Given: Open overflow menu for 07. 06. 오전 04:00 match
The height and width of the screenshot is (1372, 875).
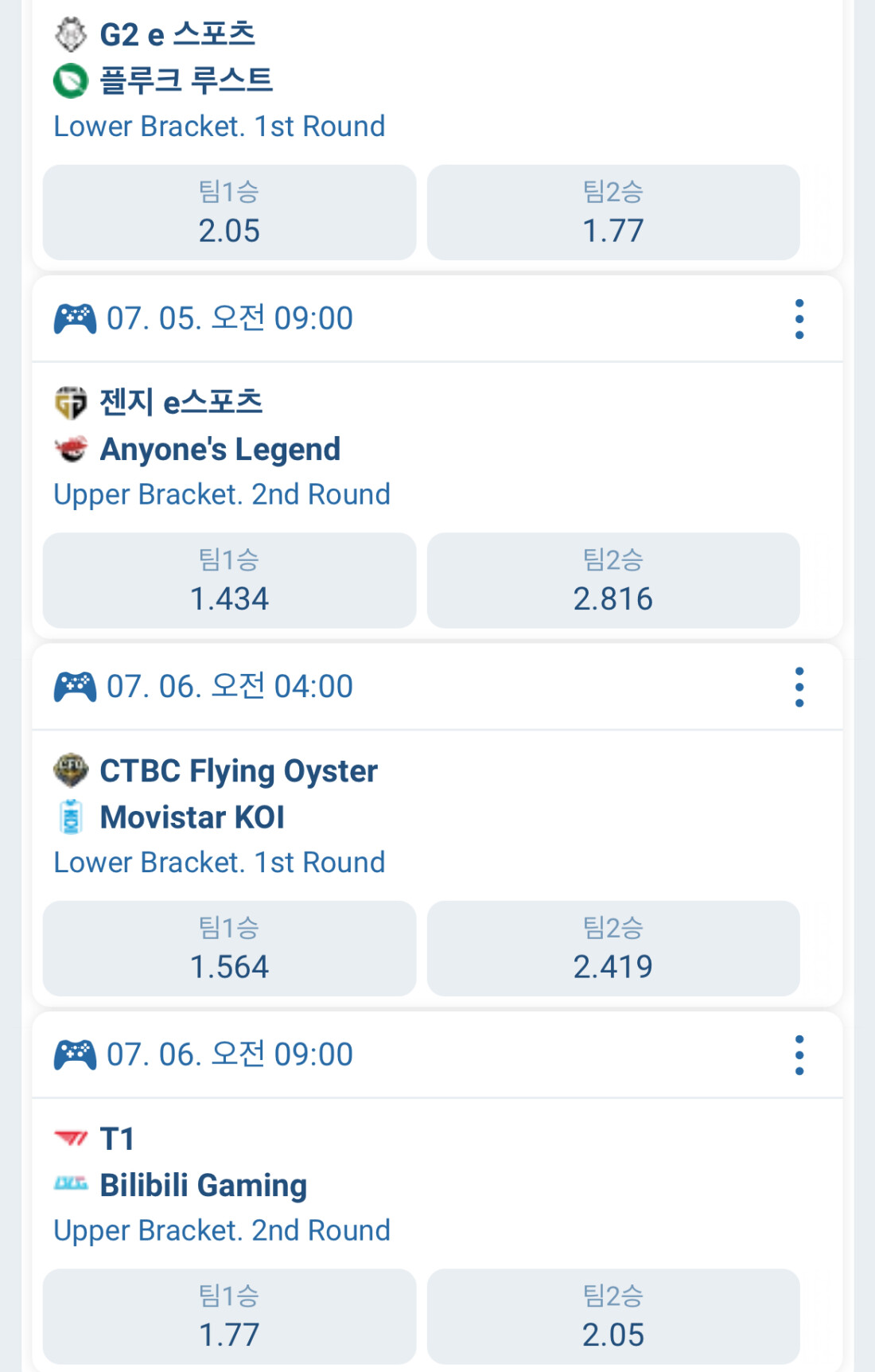Looking at the screenshot, I should click(x=799, y=688).
